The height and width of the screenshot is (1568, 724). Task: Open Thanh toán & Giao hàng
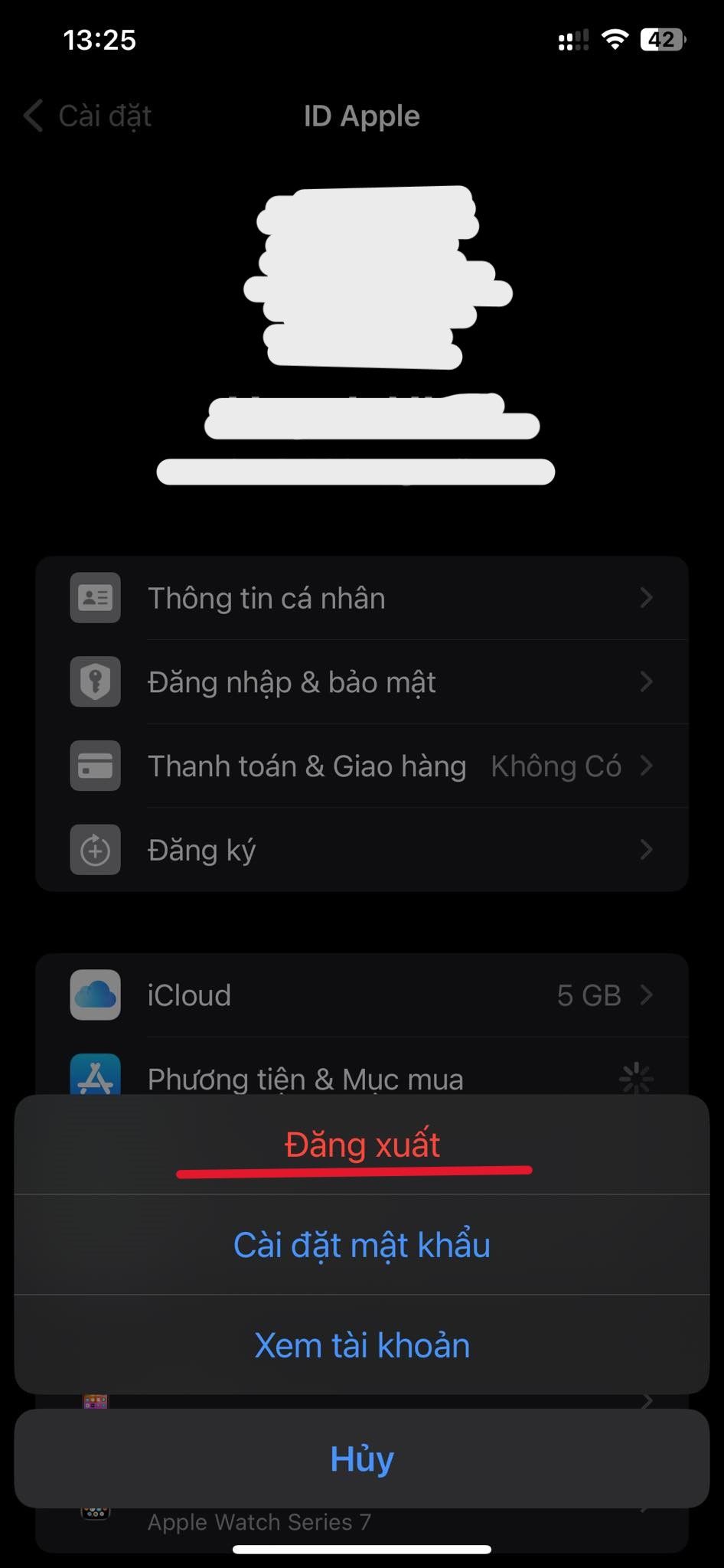click(362, 766)
